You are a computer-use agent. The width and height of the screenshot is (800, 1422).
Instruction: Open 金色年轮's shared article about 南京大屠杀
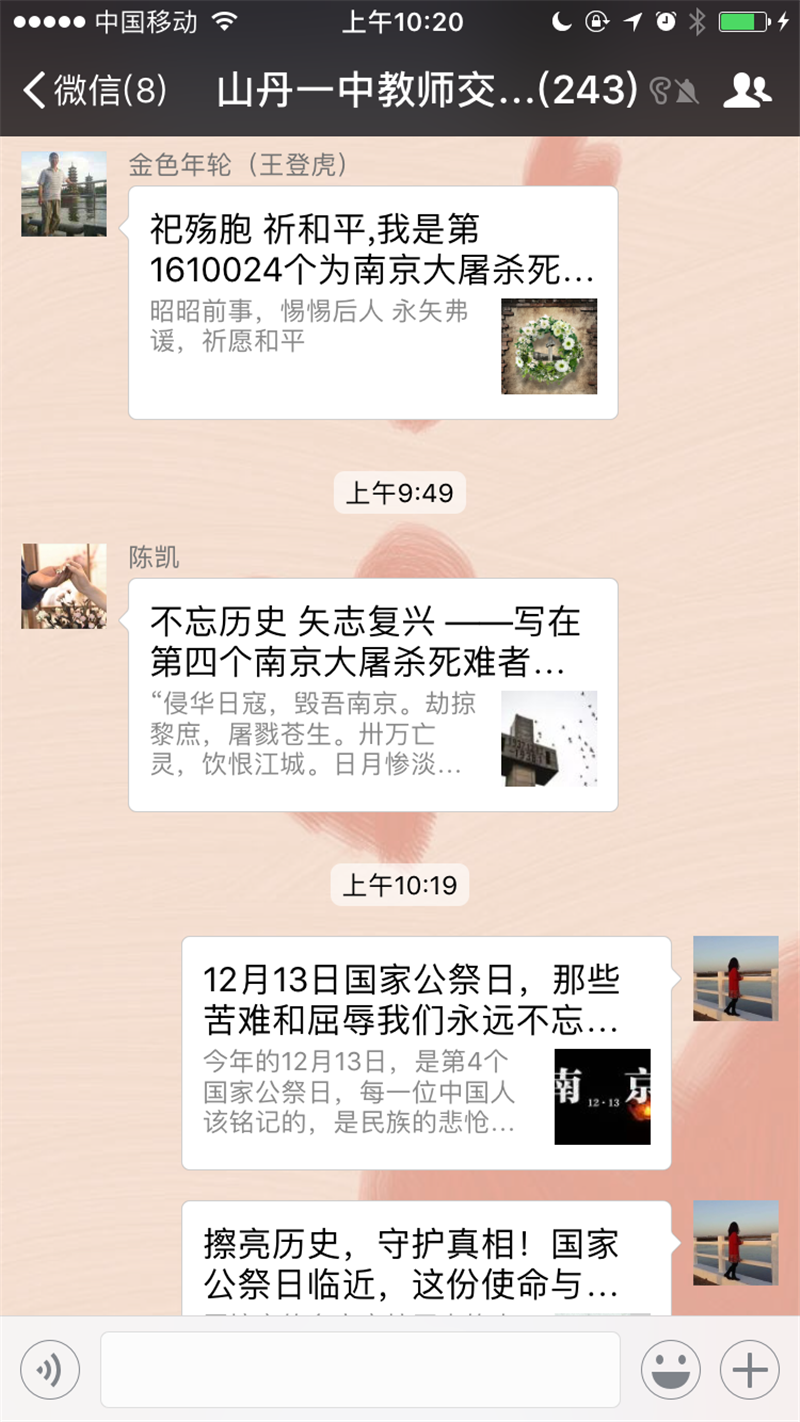(x=372, y=302)
